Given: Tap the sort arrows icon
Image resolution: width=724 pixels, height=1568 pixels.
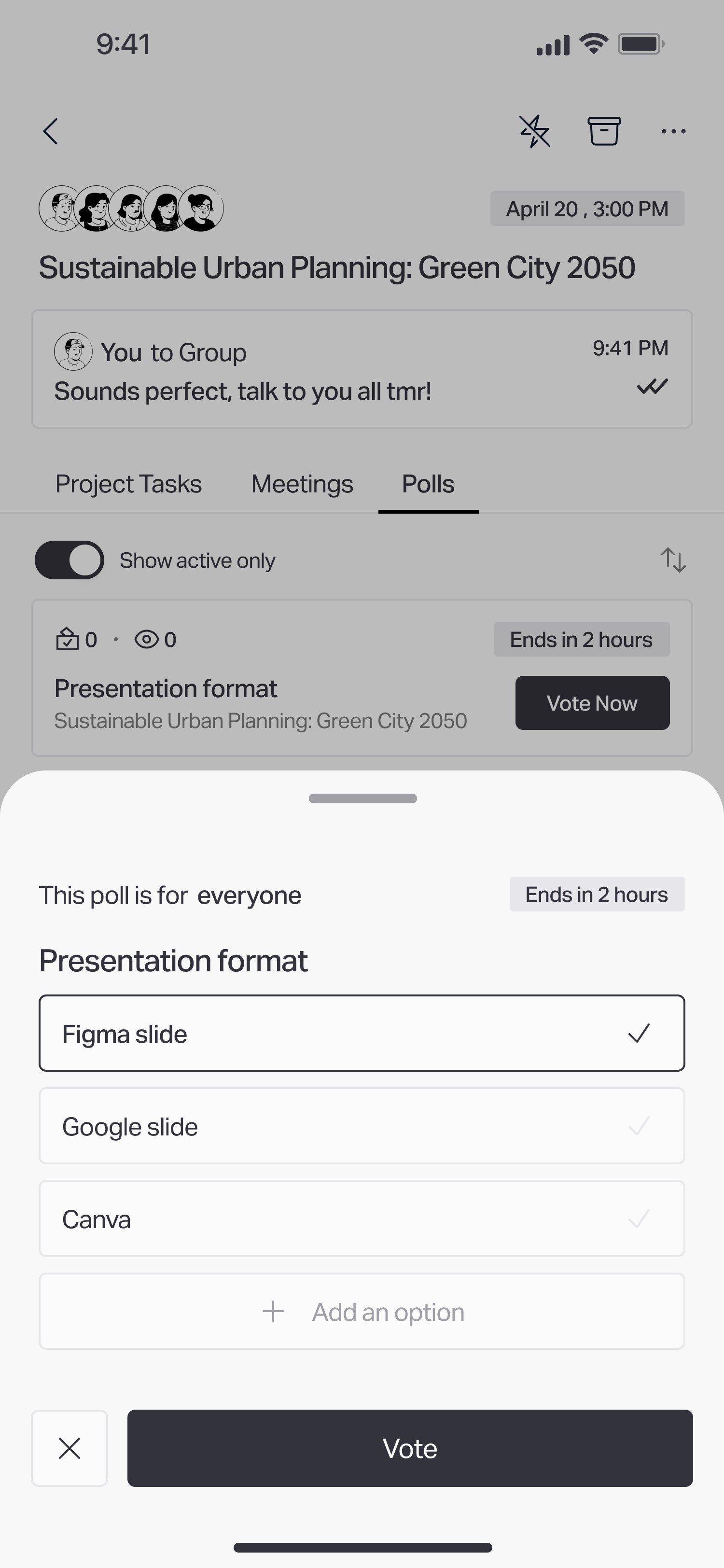Looking at the screenshot, I should (673, 560).
